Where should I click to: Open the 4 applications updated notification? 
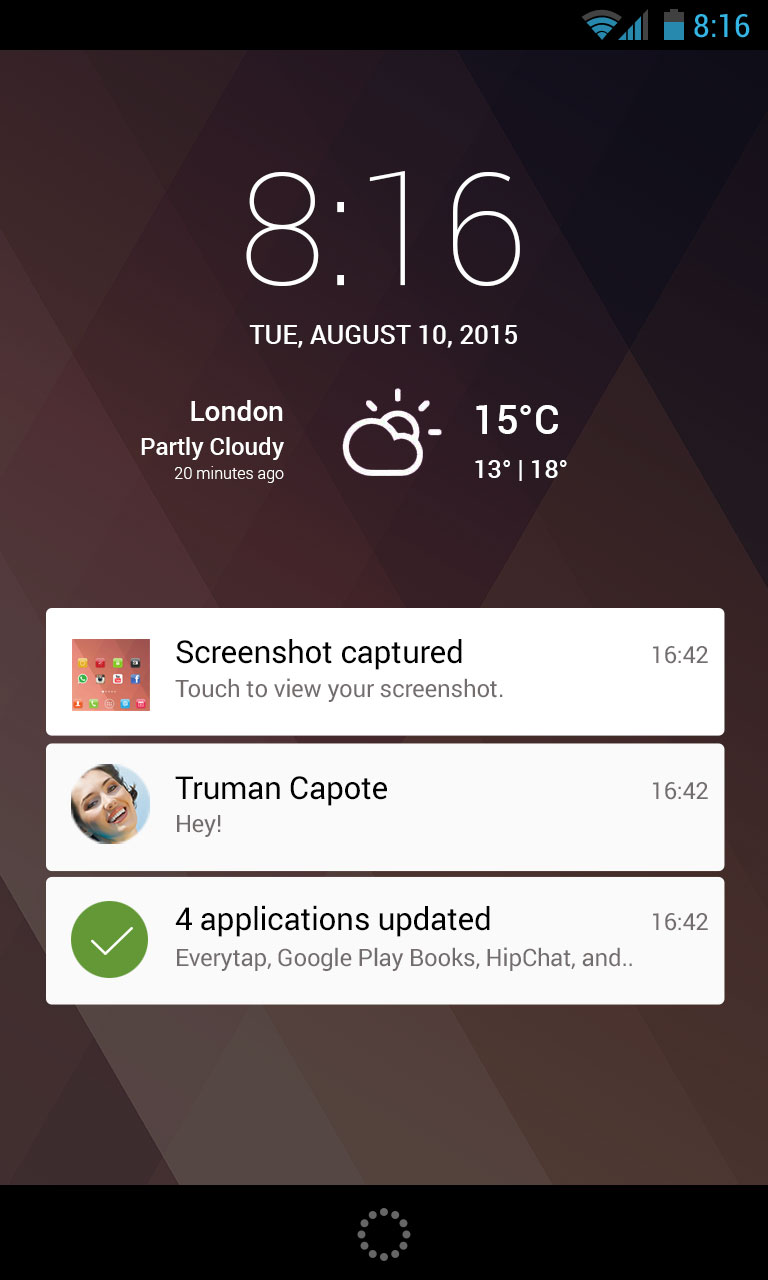(x=385, y=940)
